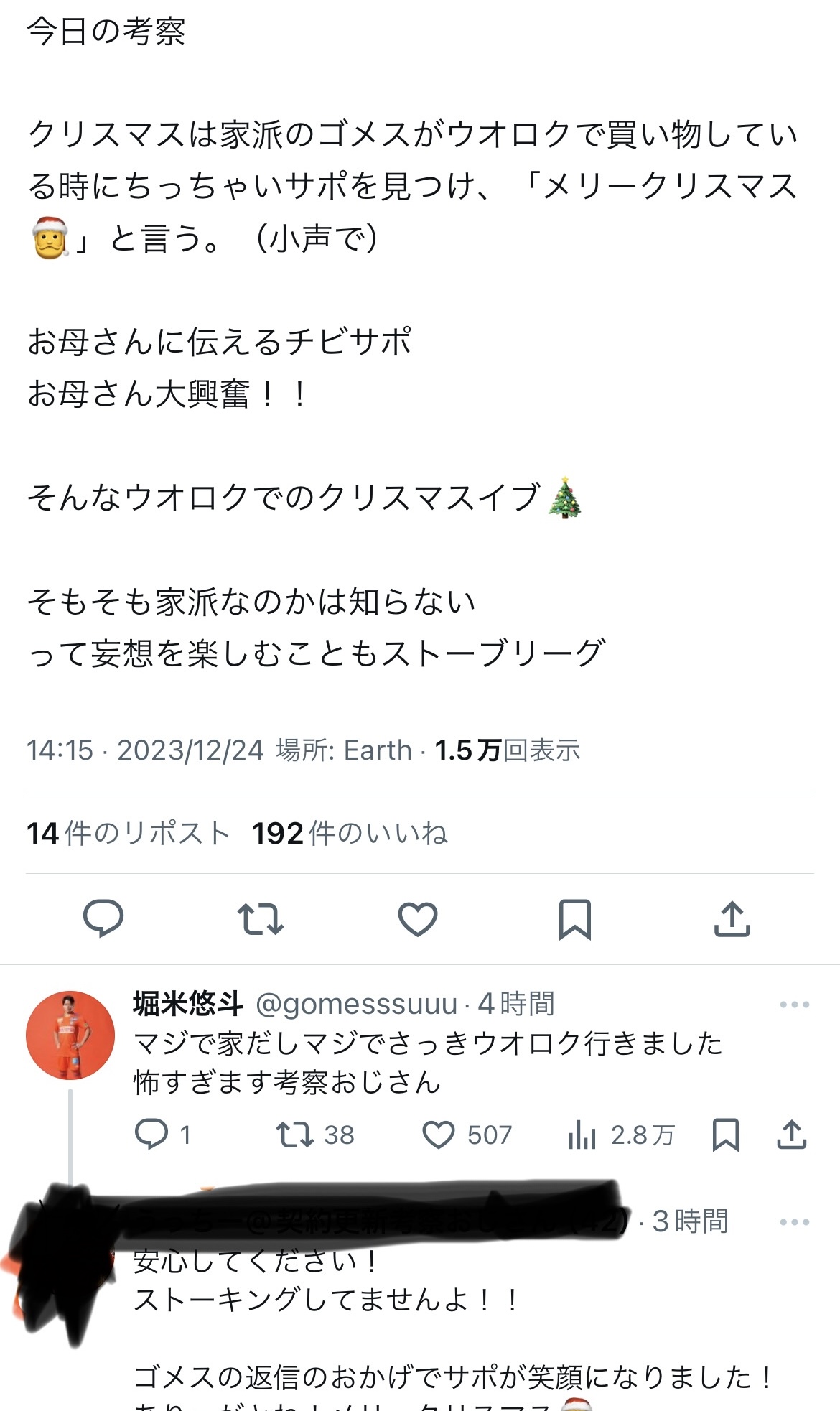Like 堀米悠斗's reply with 507 likes
Viewport: 840px width, 1411px height.
(x=467, y=1135)
